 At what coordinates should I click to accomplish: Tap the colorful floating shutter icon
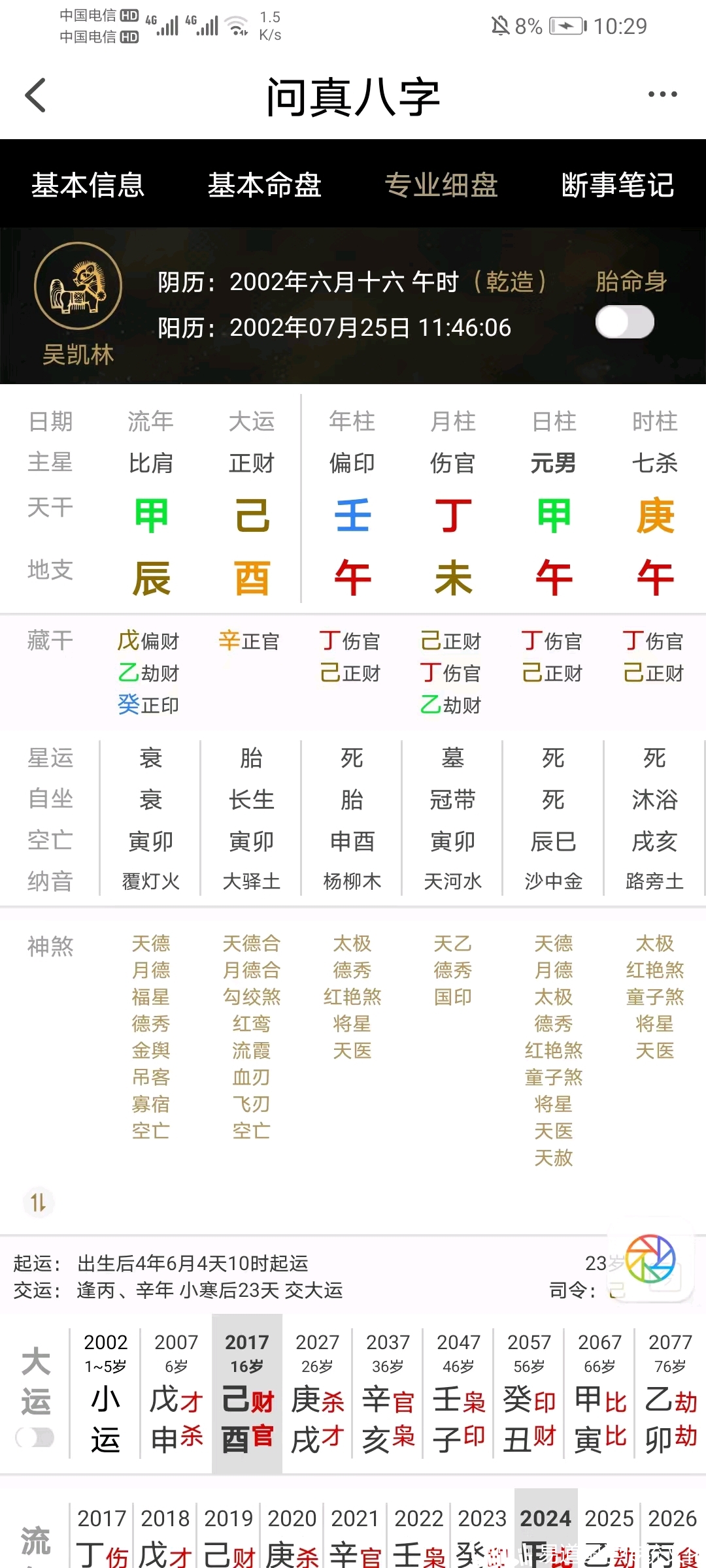(650, 1259)
